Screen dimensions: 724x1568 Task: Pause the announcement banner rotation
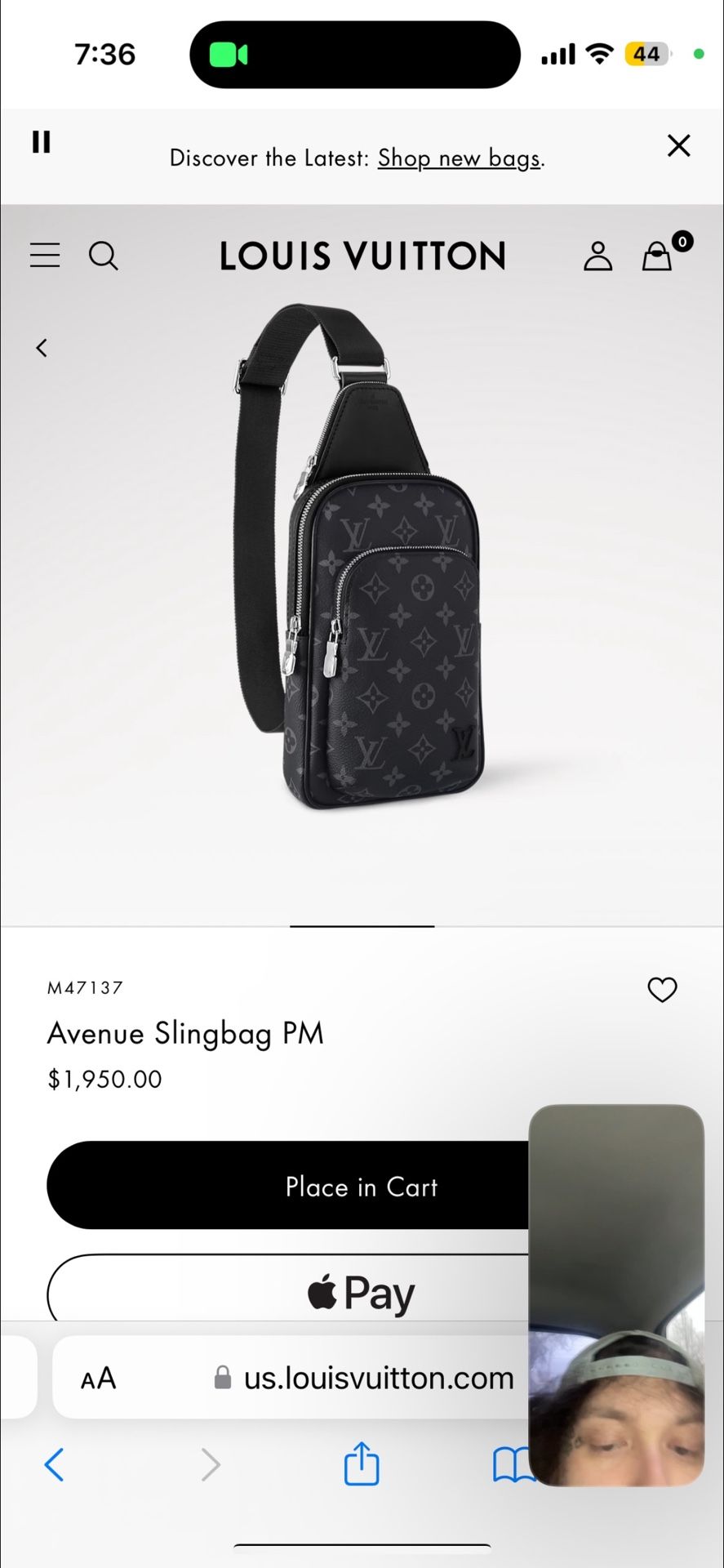click(41, 142)
